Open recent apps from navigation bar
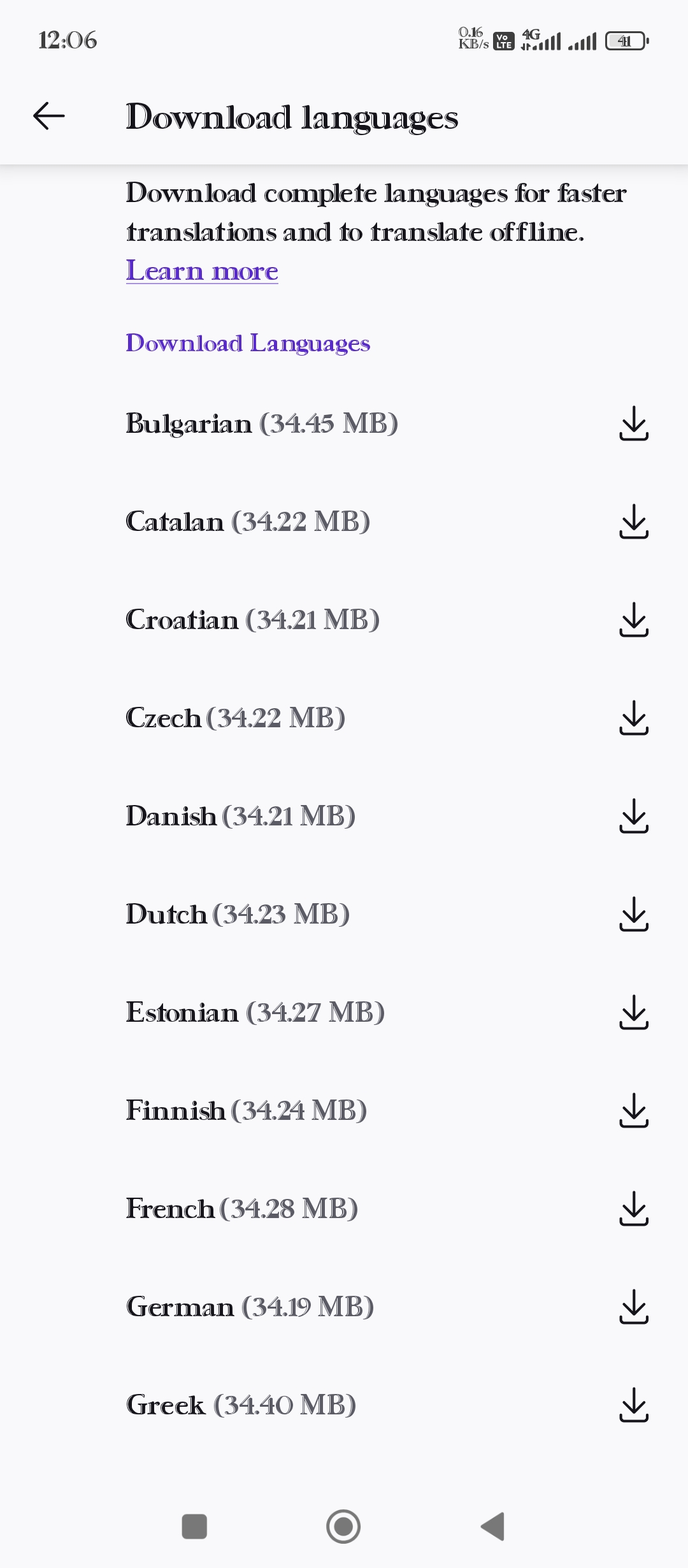 (194, 1527)
